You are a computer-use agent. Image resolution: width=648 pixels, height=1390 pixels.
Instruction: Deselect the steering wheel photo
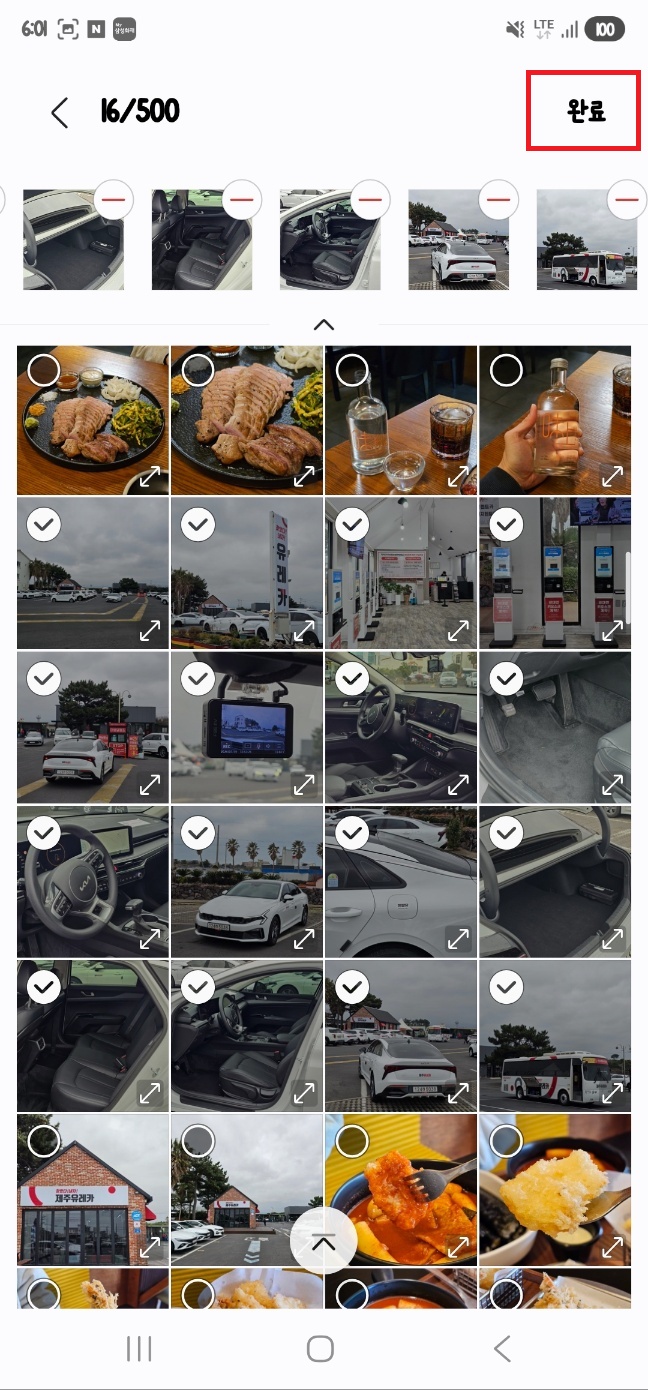click(44, 832)
